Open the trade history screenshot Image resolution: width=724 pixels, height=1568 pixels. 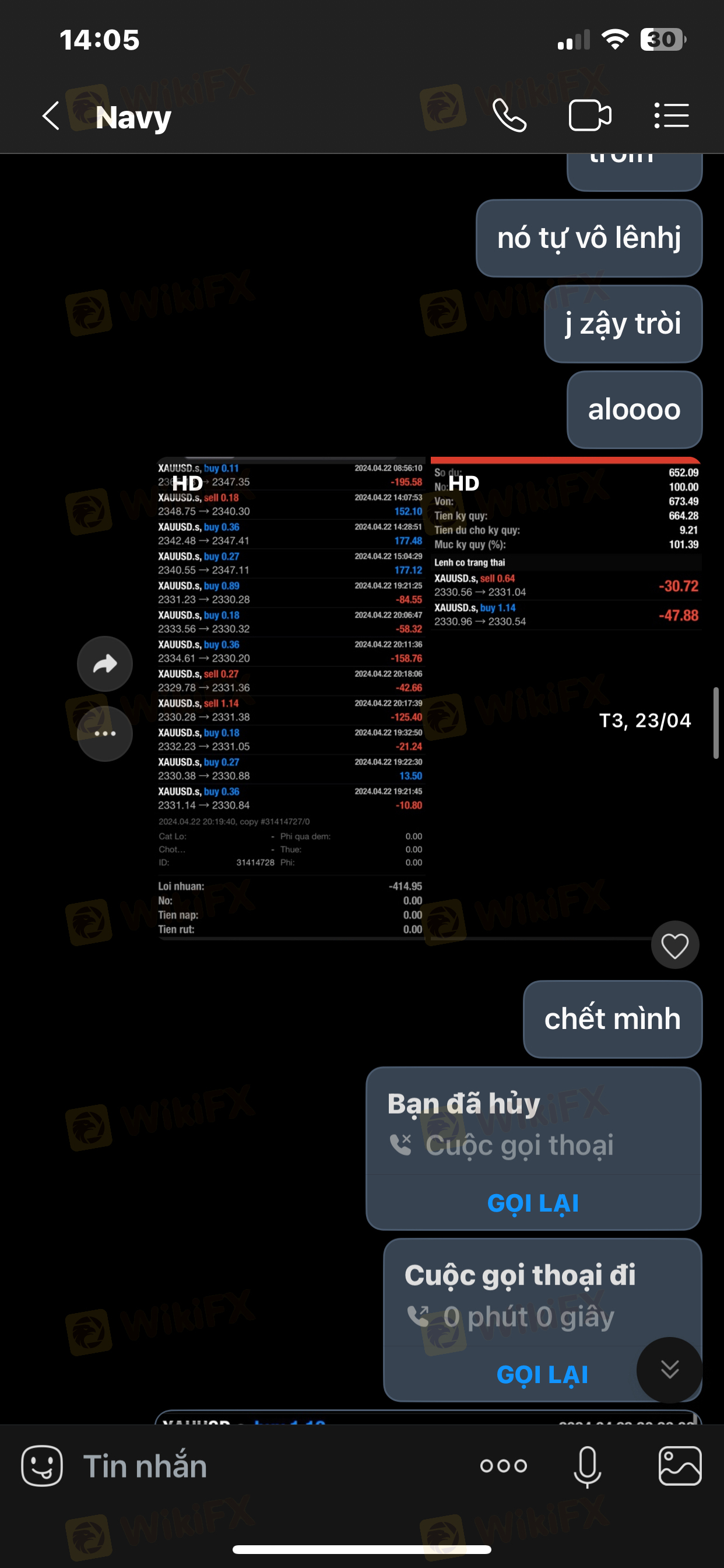click(291, 697)
